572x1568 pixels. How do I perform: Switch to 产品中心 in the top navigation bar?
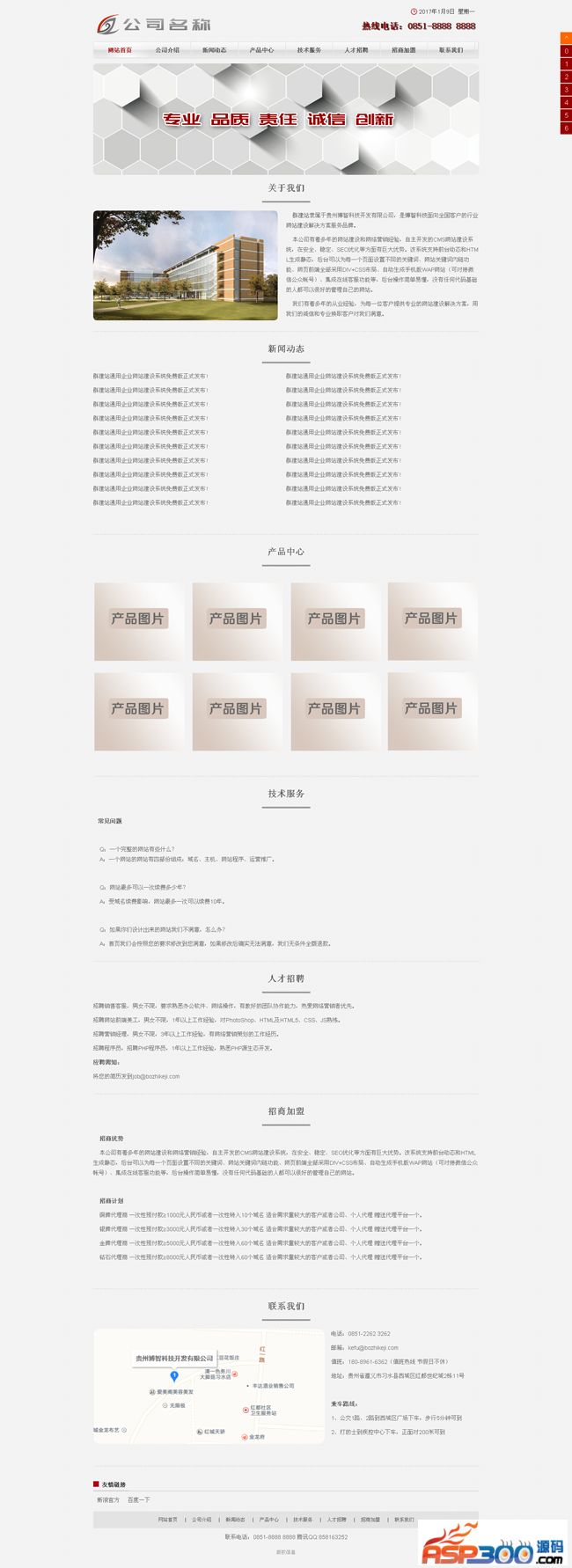tap(261, 50)
